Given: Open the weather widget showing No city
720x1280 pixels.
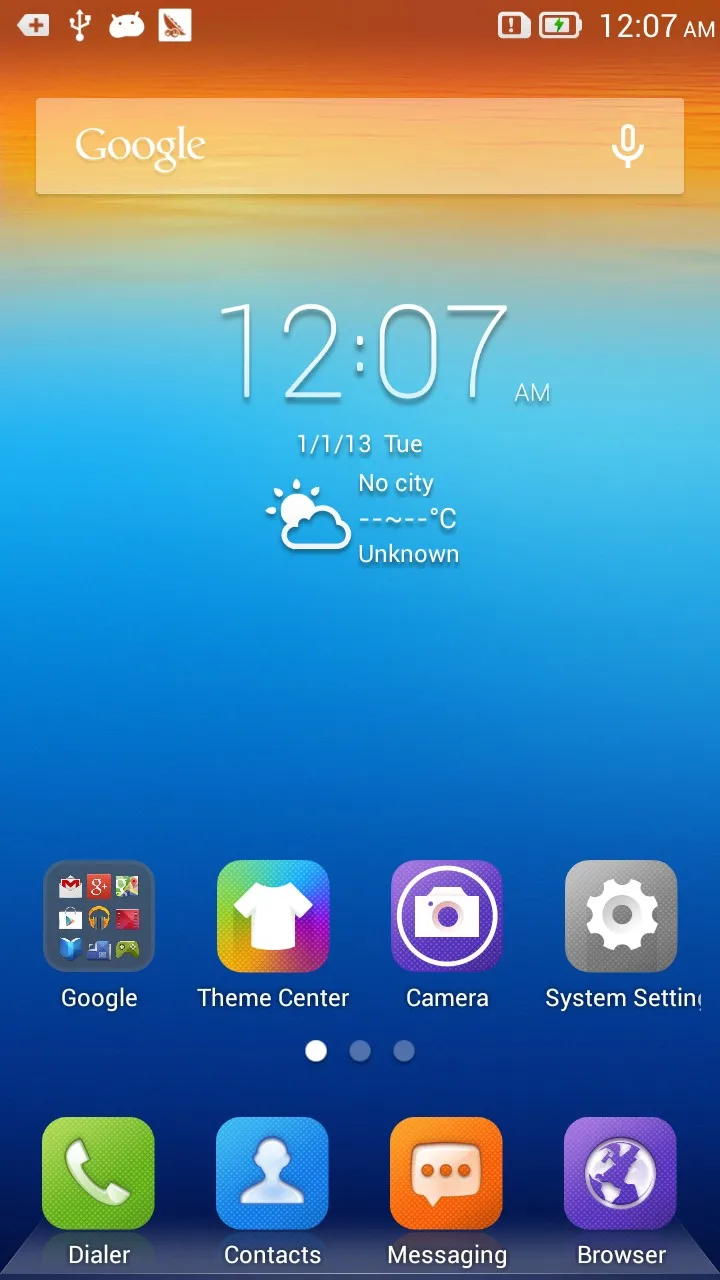Looking at the screenshot, I should tap(362, 518).
